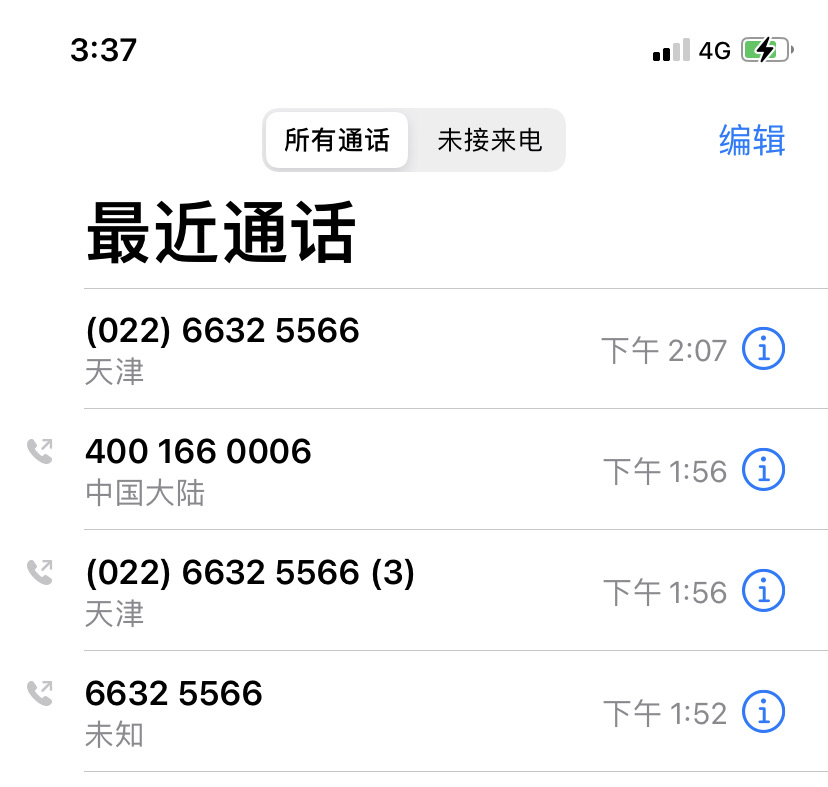This screenshot has width=828, height=787.
Task: Select the 所有通话 segment
Action: click(336, 140)
